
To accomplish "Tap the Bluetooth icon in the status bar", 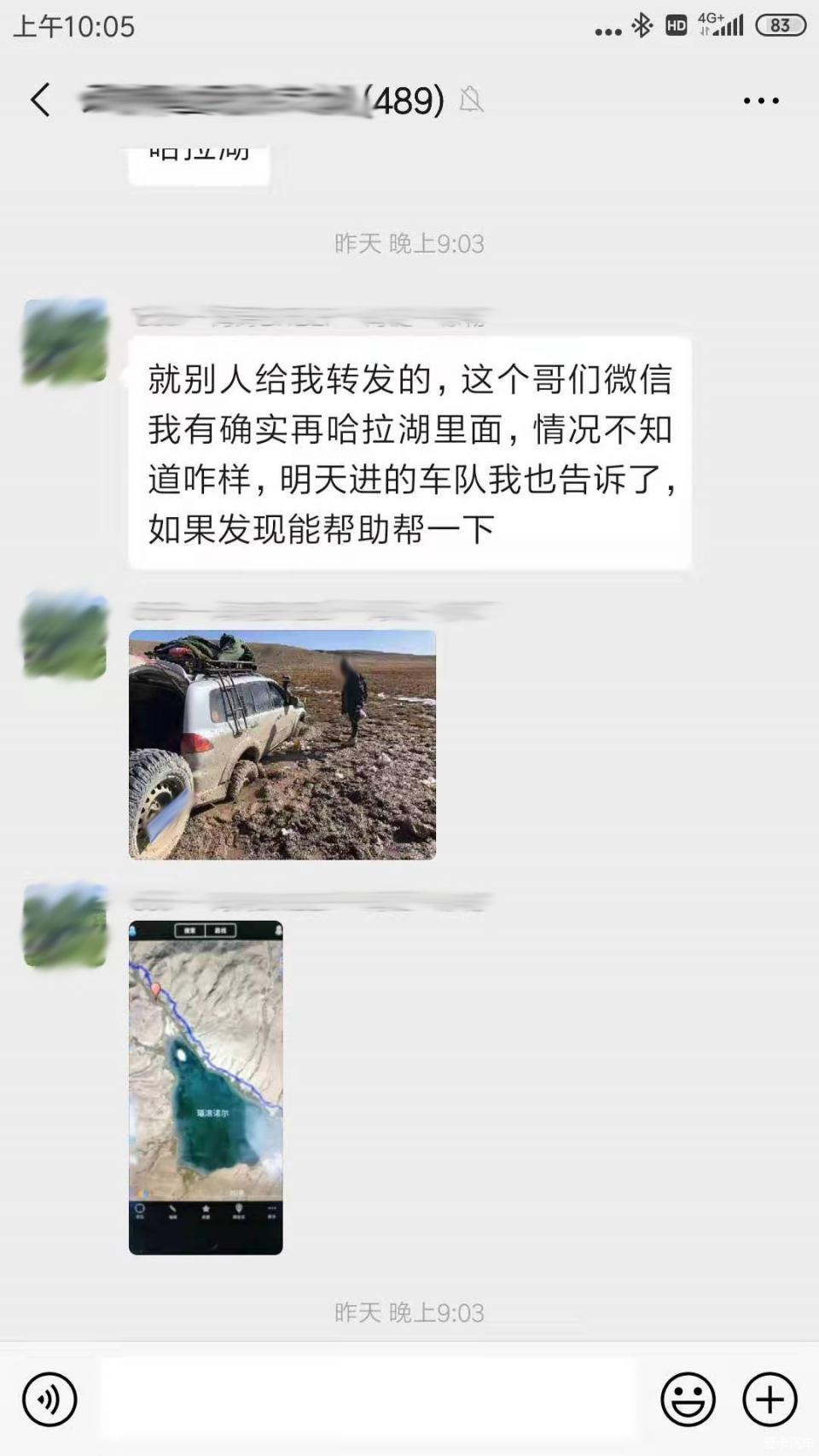I will pyautogui.click(x=642, y=26).
